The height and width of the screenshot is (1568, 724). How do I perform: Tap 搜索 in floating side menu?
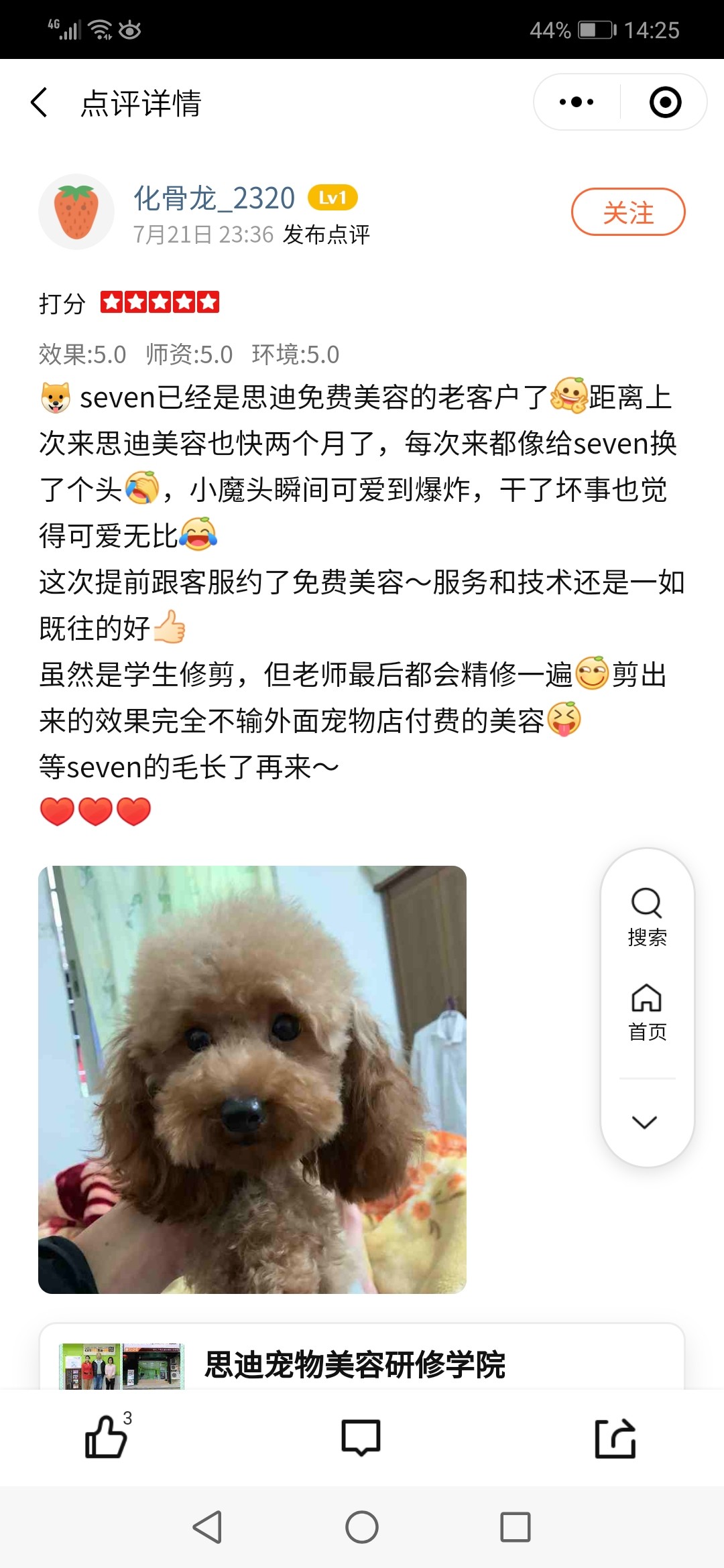click(647, 916)
